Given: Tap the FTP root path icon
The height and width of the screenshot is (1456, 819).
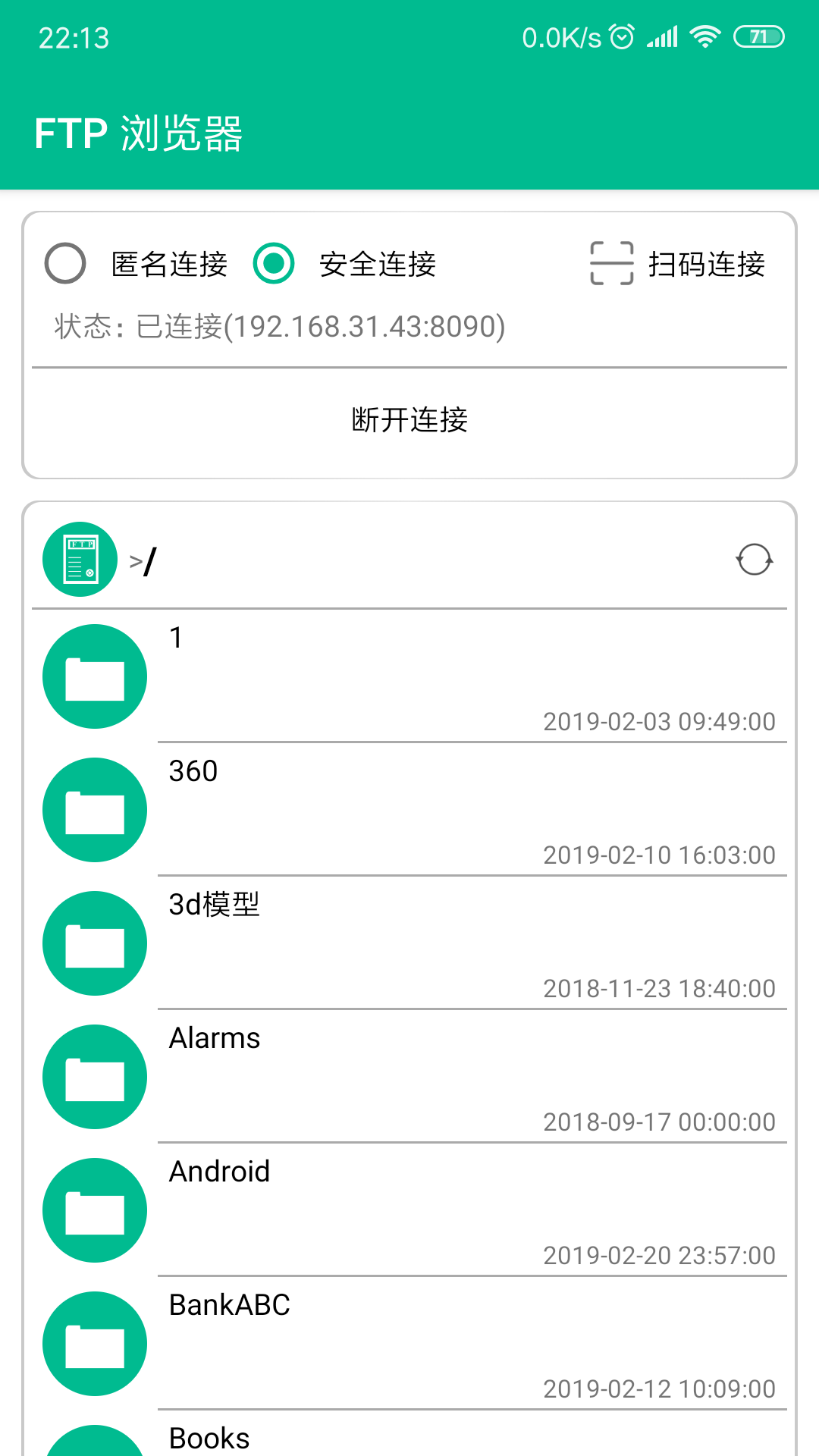Looking at the screenshot, I should [80, 560].
